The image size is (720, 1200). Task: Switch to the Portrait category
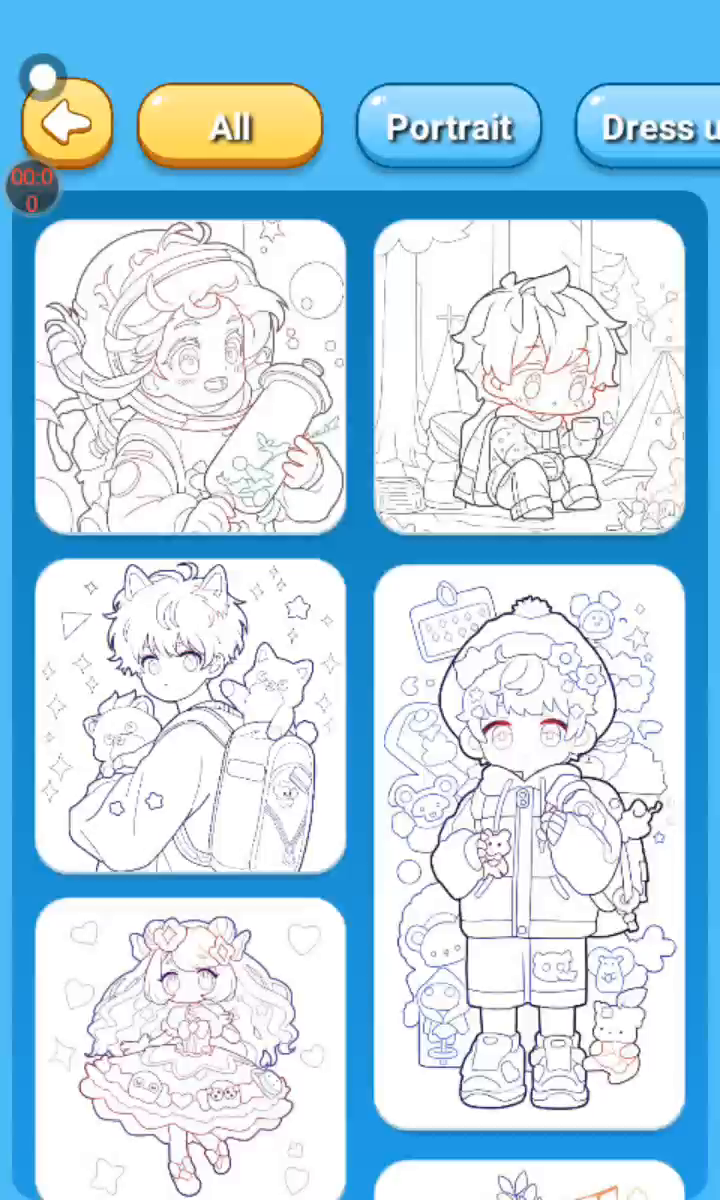coord(449,126)
